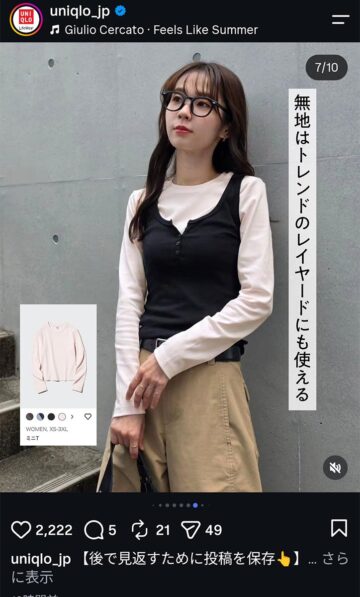Unmute the video sound
360x597 pixels.
[335, 468]
